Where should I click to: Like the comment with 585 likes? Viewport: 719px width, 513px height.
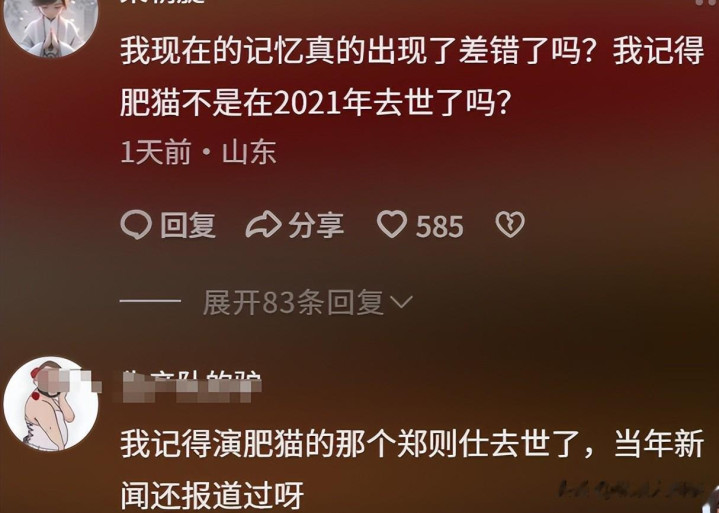(x=392, y=226)
